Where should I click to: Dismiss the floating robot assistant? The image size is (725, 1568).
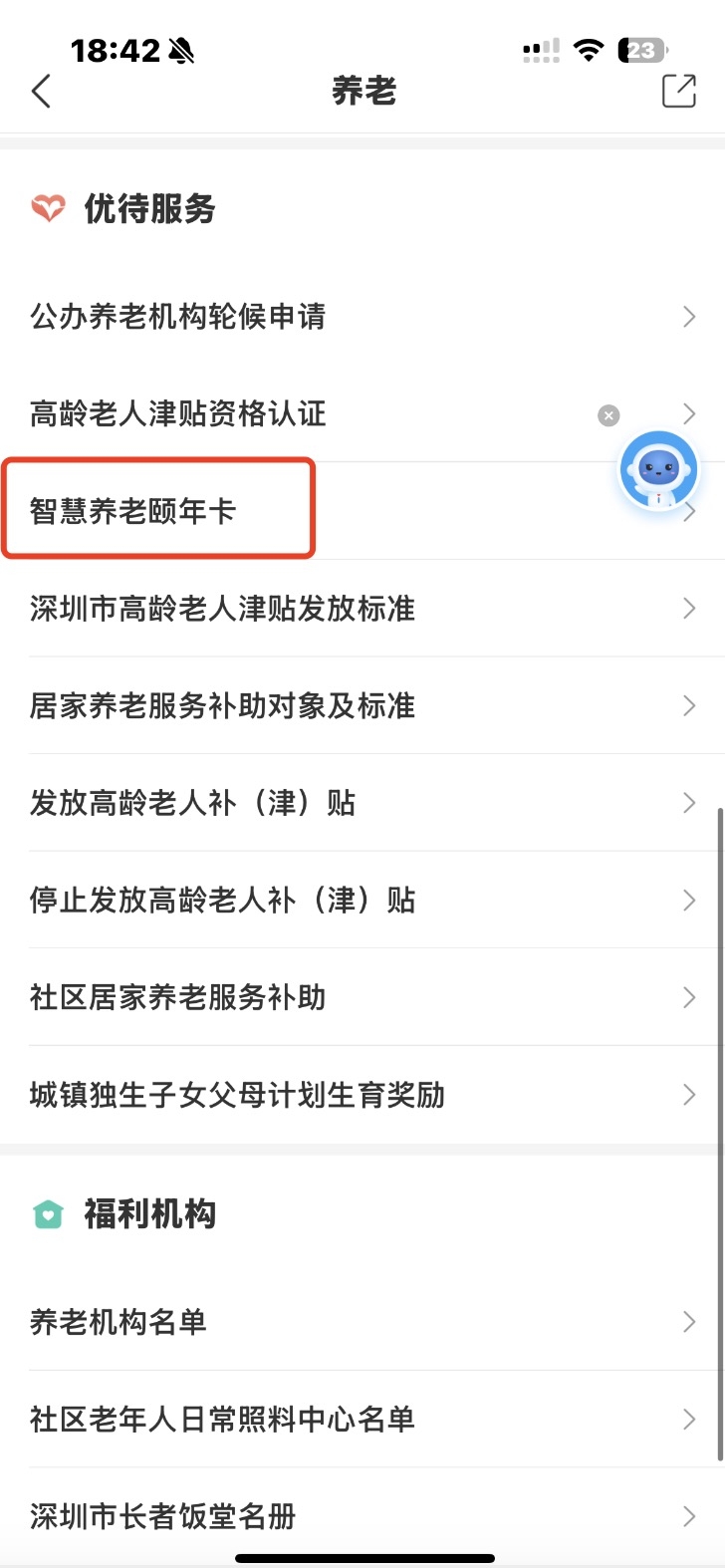[x=608, y=416]
